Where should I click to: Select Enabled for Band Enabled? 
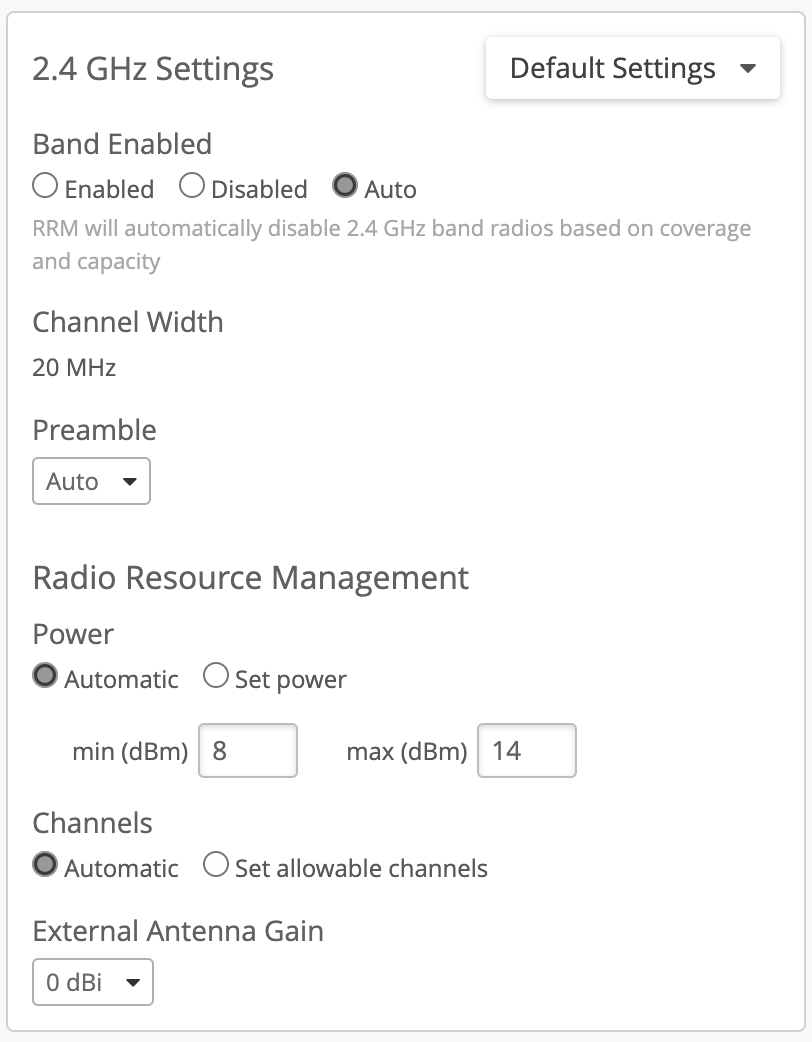(45, 186)
